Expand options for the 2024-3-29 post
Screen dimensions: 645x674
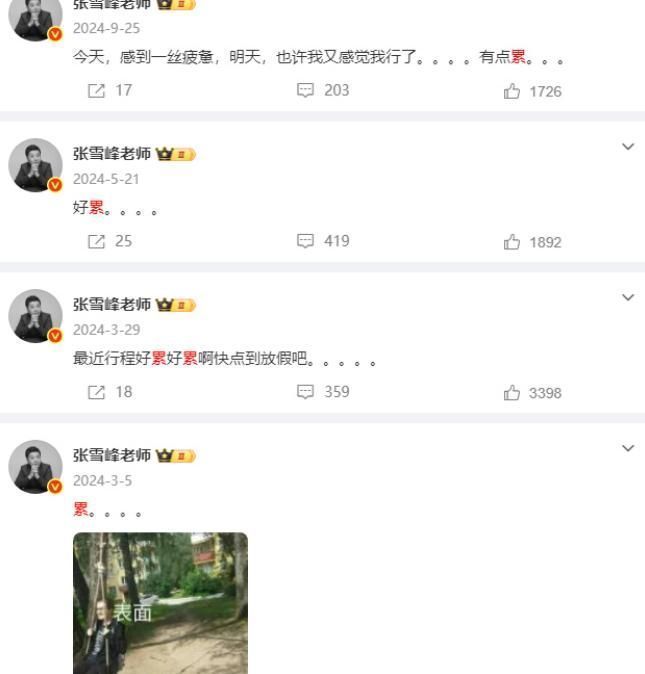pyautogui.click(x=628, y=298)
